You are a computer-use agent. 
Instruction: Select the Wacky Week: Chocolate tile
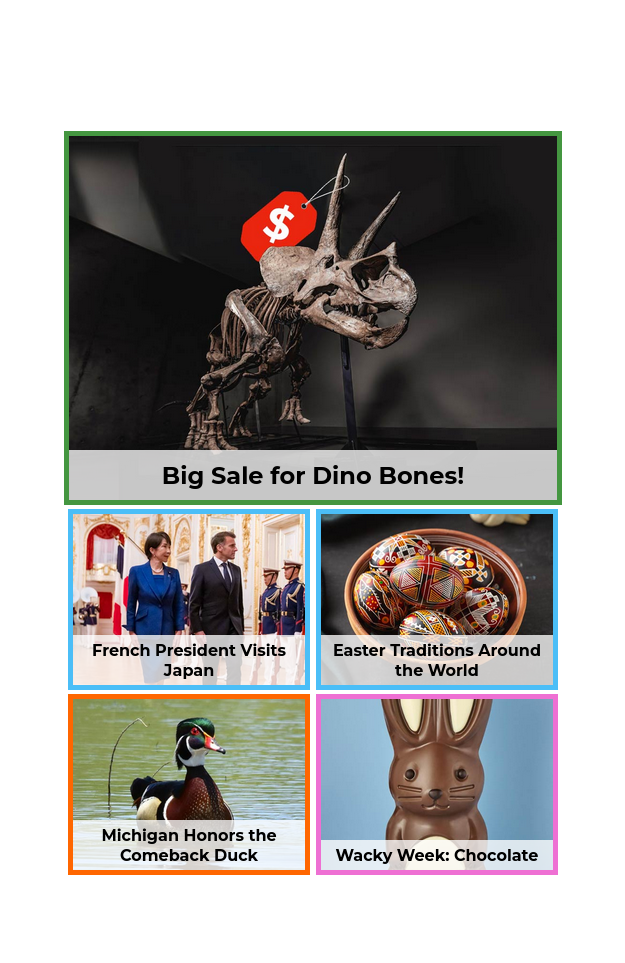[437, 784]
